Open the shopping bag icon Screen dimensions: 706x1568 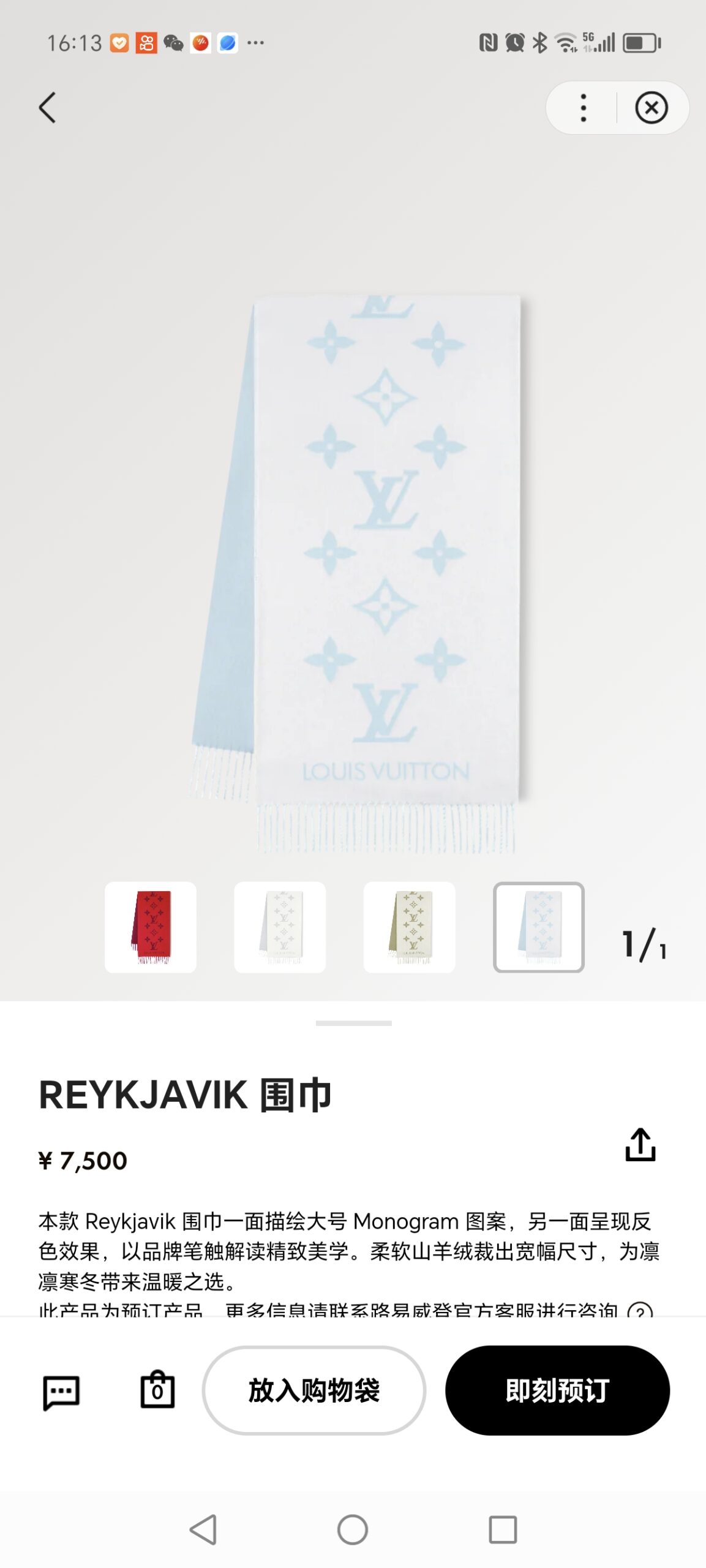157,1390
